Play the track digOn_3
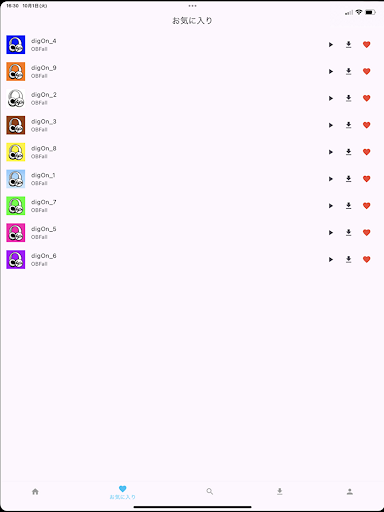Screen dimensions: 384x512 click(331, 125)
